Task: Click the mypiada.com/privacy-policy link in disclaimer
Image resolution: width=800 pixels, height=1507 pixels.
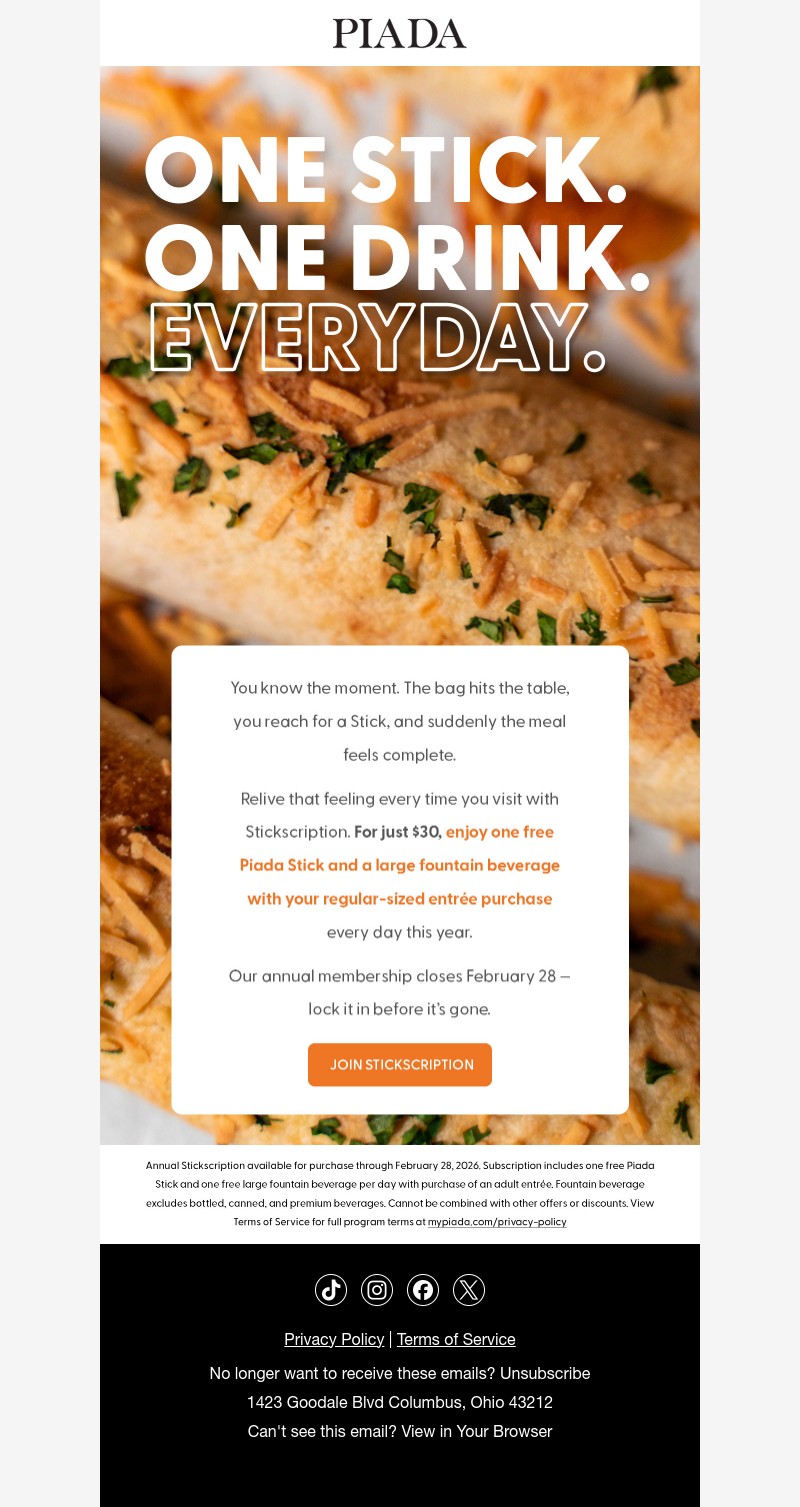Action: coord(498,1221)
